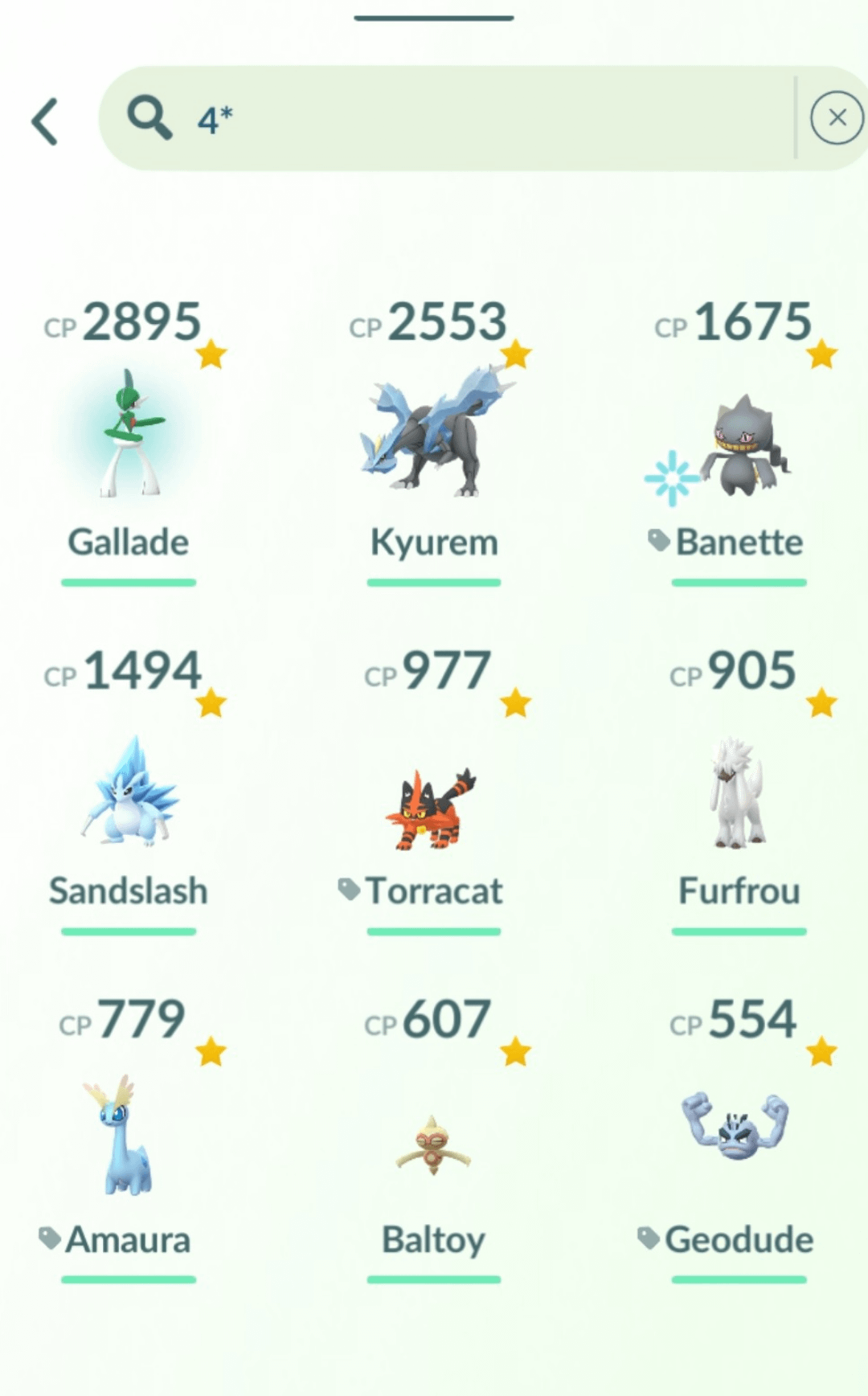Go back with the left arrow
This screenshot has width=868, height=1396.
coord(46,121)
